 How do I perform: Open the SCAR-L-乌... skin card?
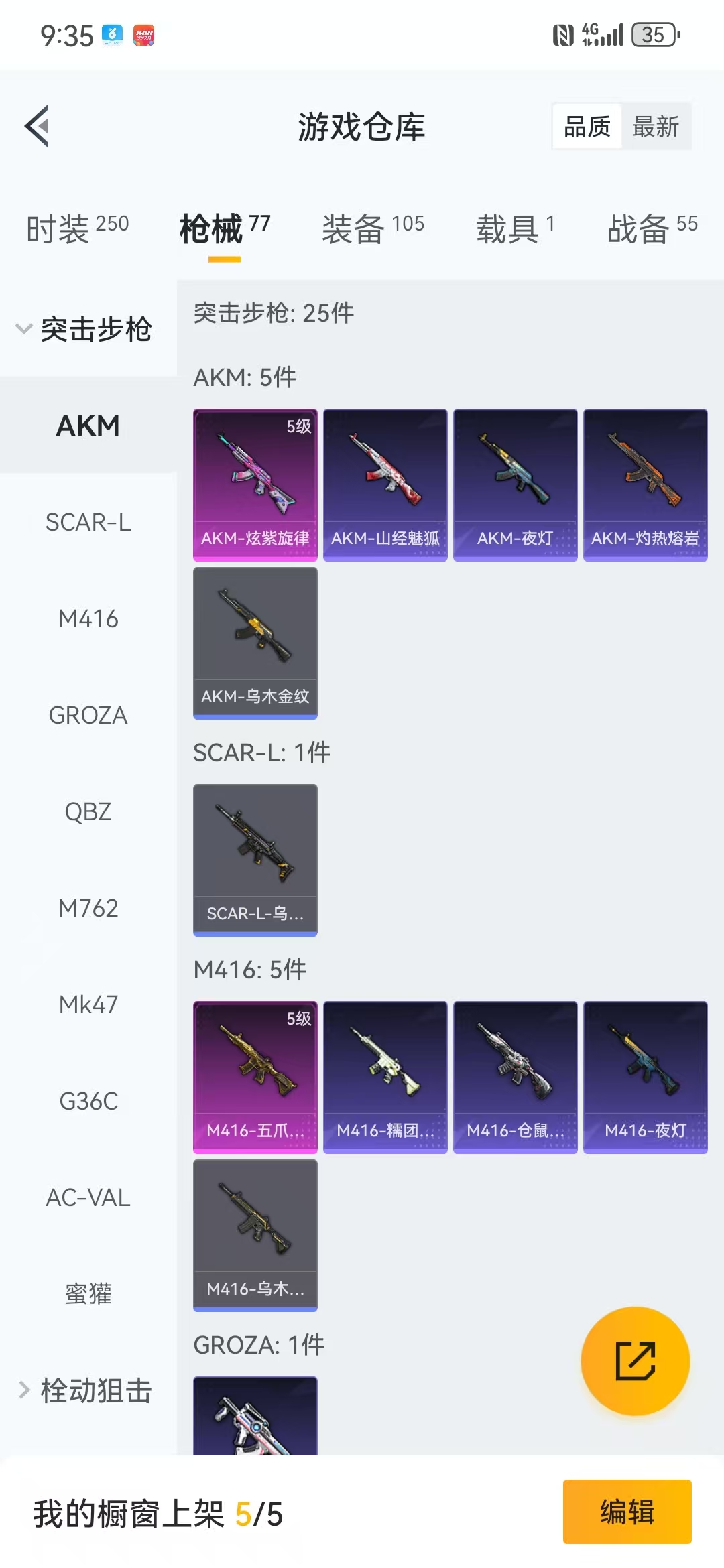pos(255,860)
